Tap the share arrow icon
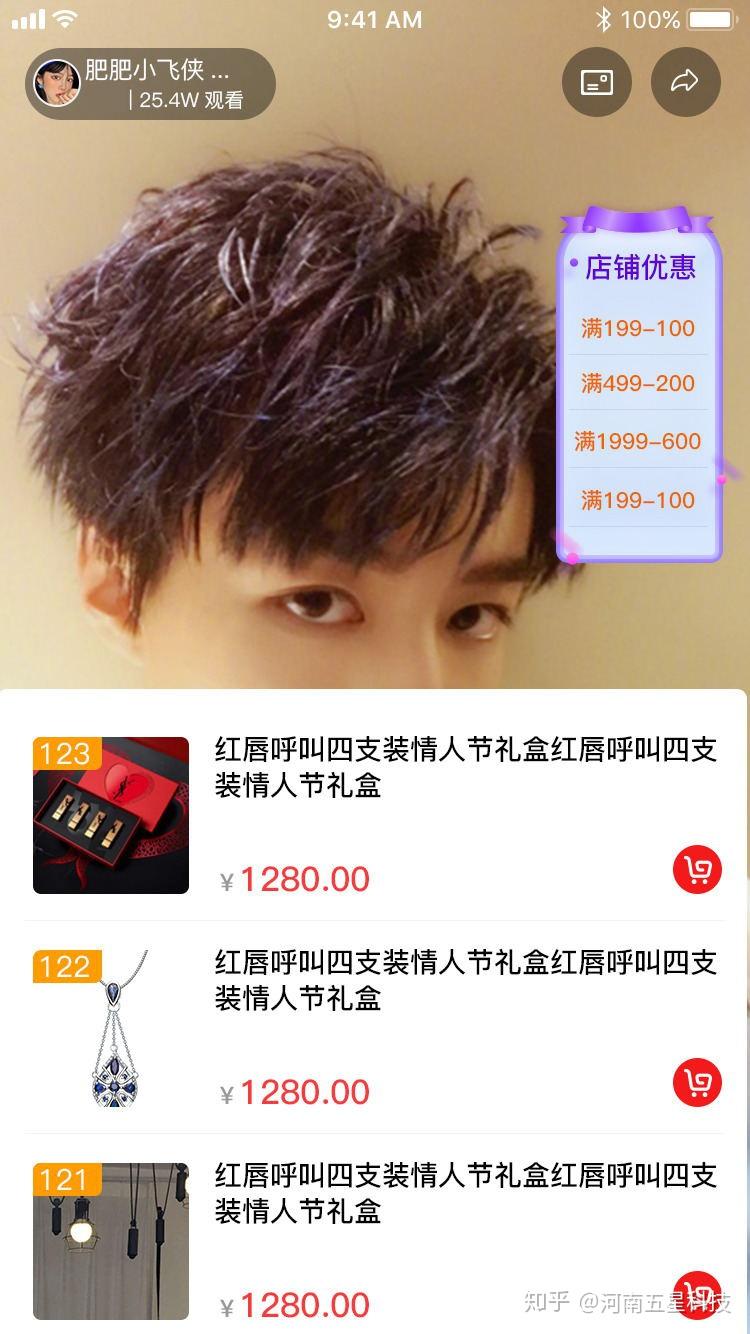 (x=686, y=82)
